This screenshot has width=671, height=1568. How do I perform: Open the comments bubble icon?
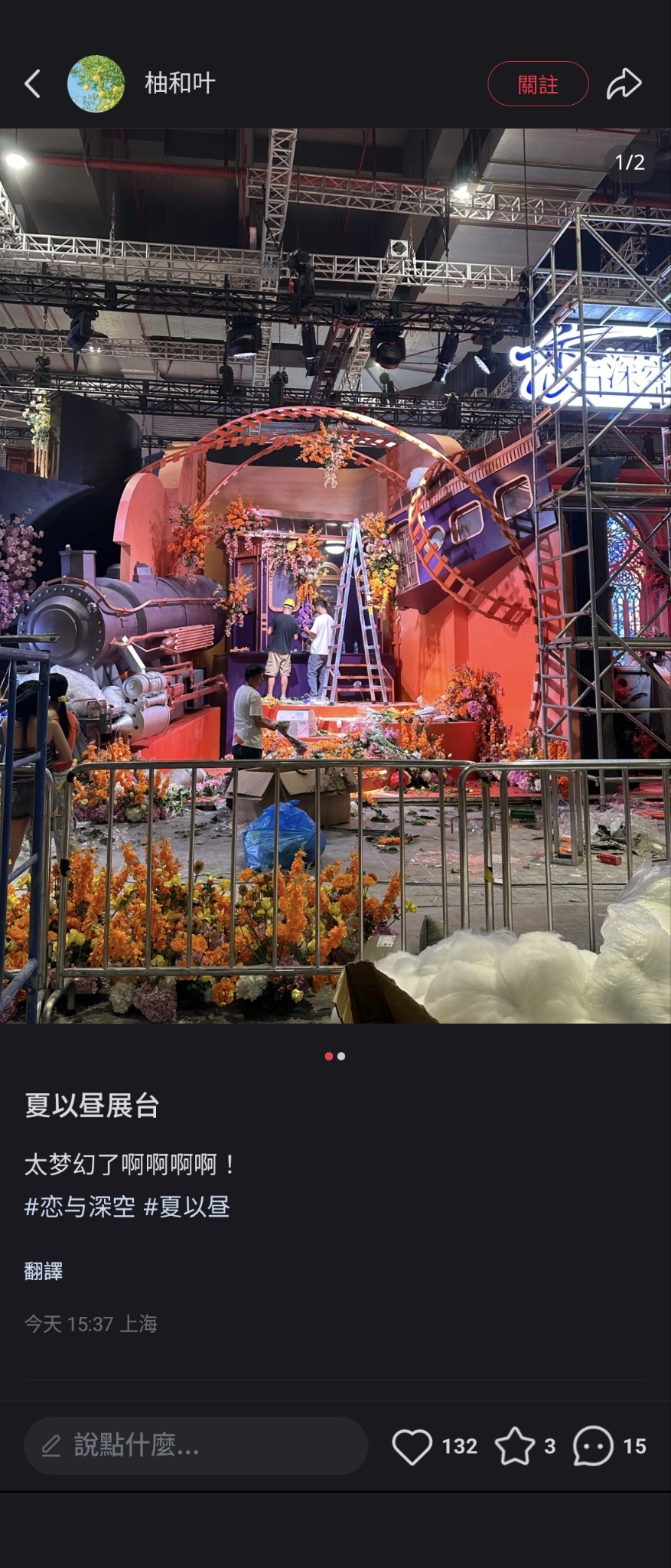click(x=593, y=1445)
